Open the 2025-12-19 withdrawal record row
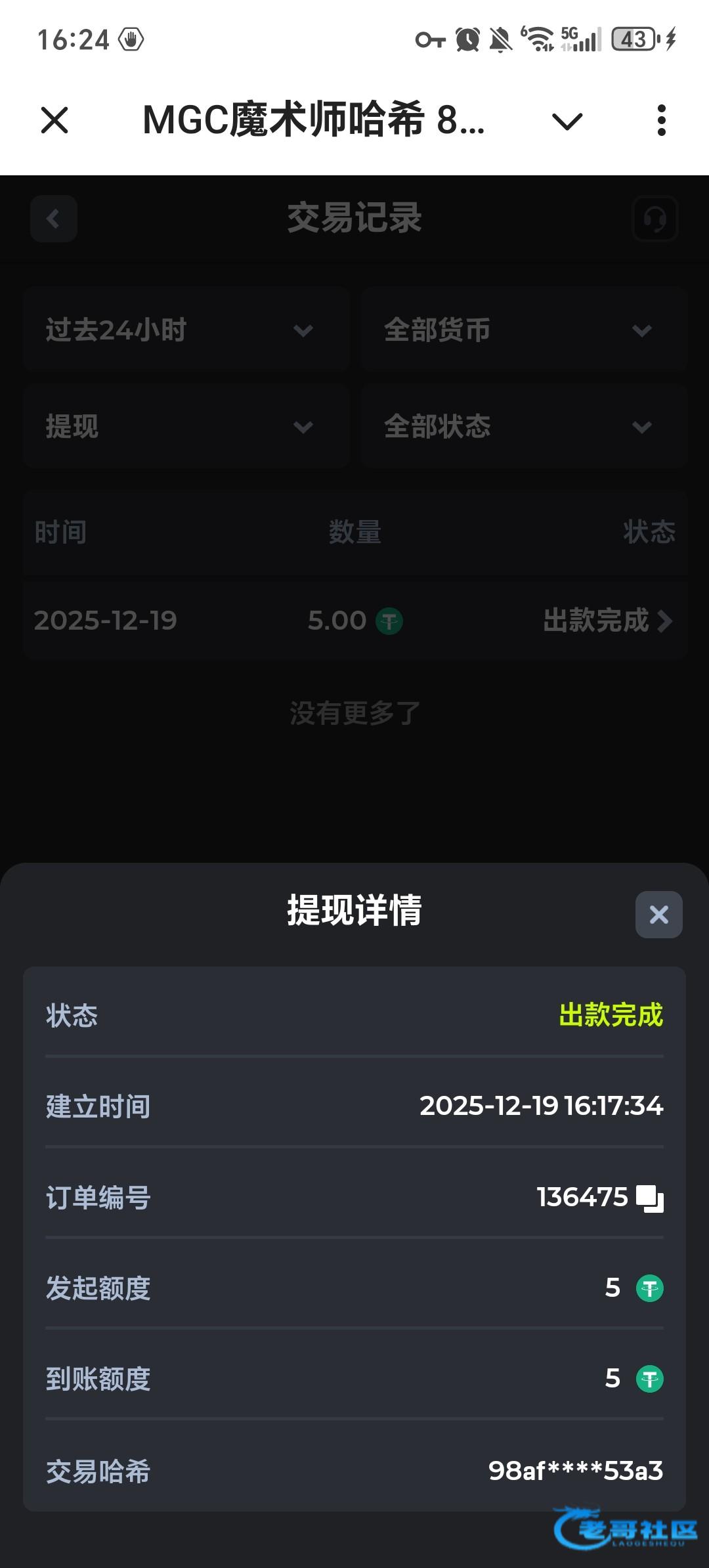The height and width of the screenshot is (1568, 709). coord(354,621)
